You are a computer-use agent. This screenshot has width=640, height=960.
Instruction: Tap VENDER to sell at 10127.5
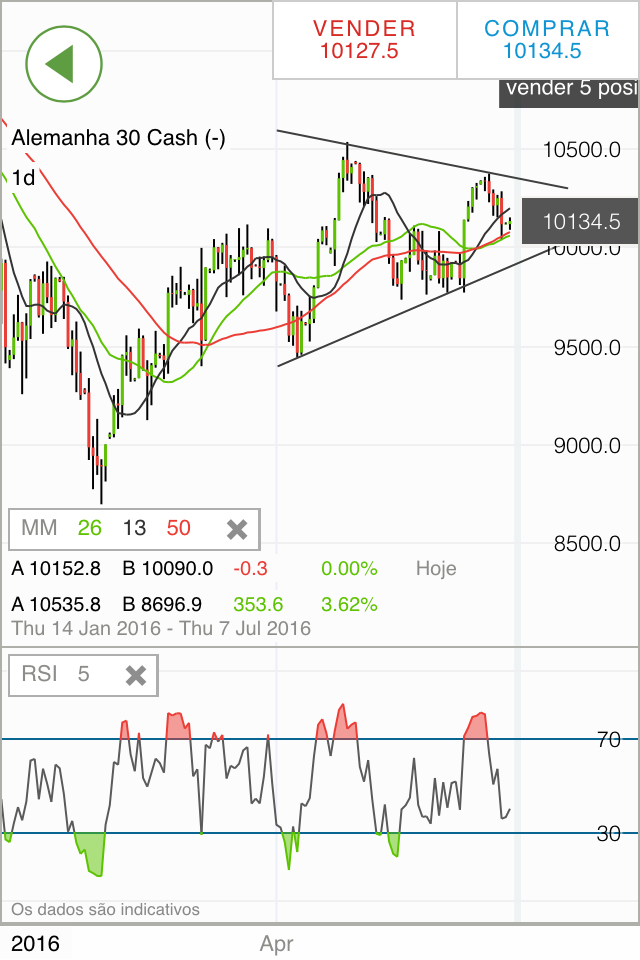[364, 40]
